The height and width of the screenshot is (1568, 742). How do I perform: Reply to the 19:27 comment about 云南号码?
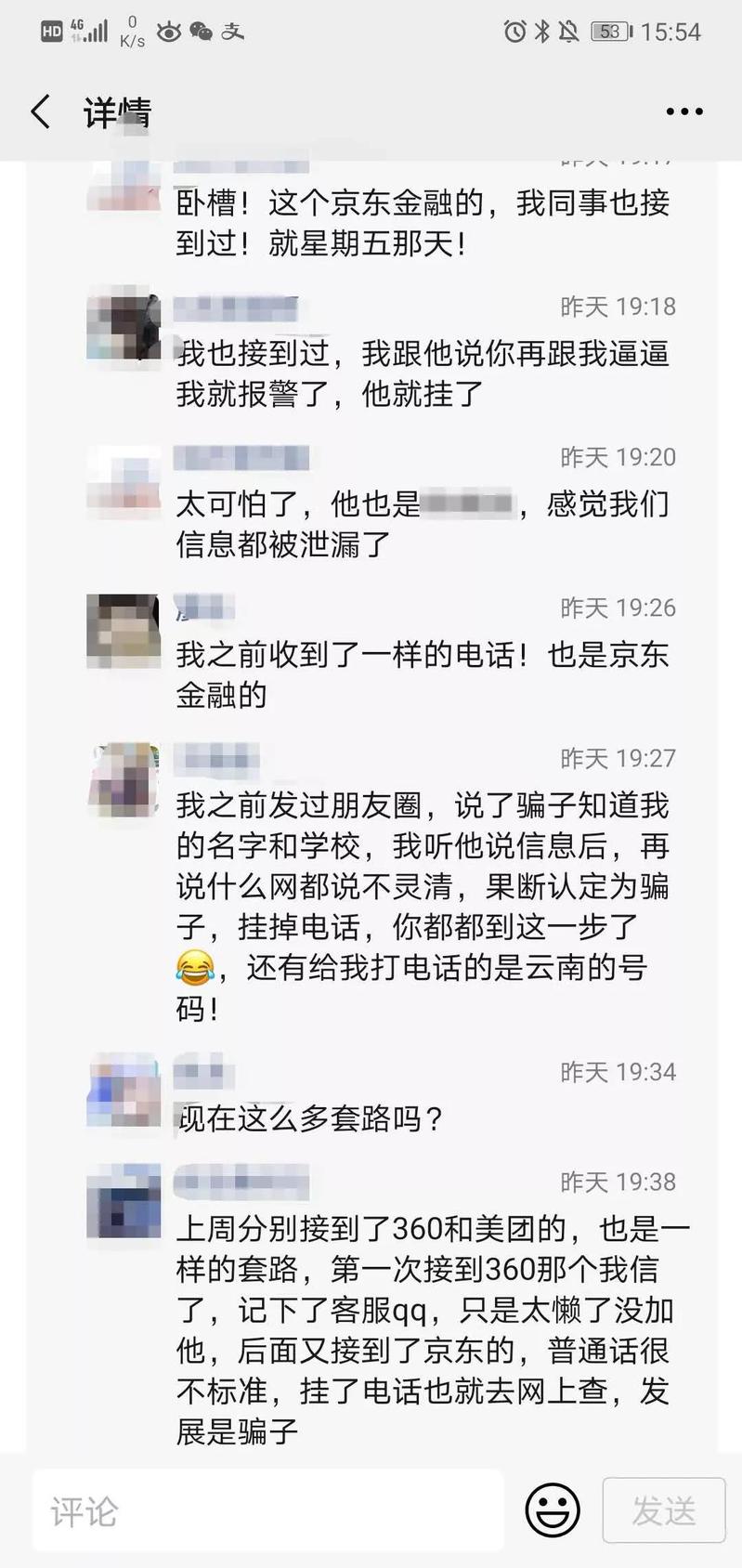tap(423, 906)
